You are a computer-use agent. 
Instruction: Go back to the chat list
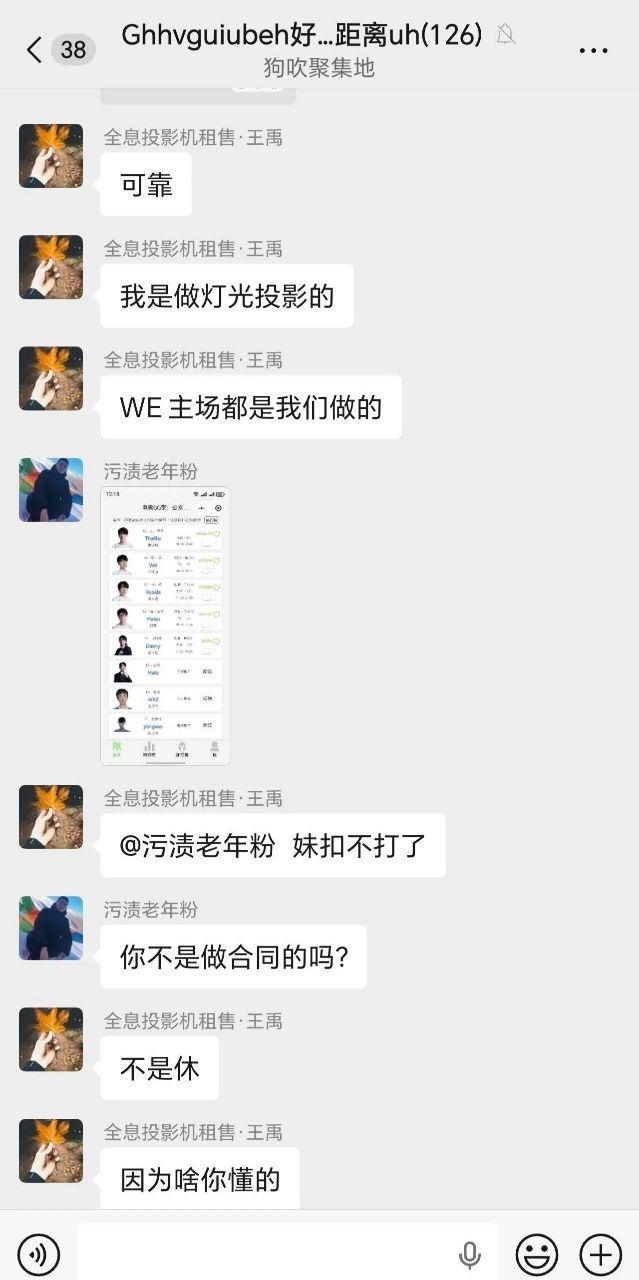point(36,49)
